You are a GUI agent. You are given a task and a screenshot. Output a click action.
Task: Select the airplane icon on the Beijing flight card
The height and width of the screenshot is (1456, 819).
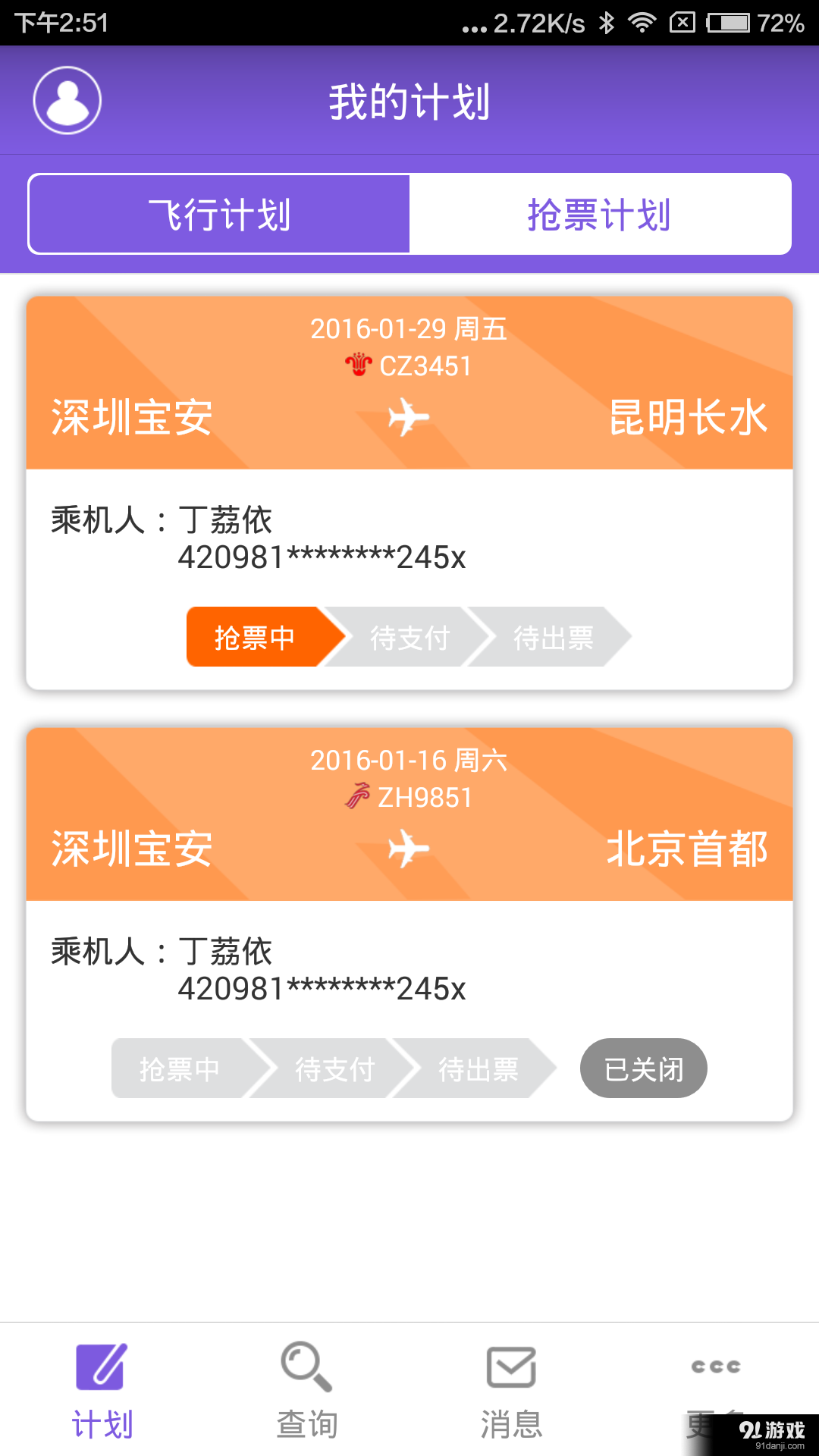tap(409, 849)
